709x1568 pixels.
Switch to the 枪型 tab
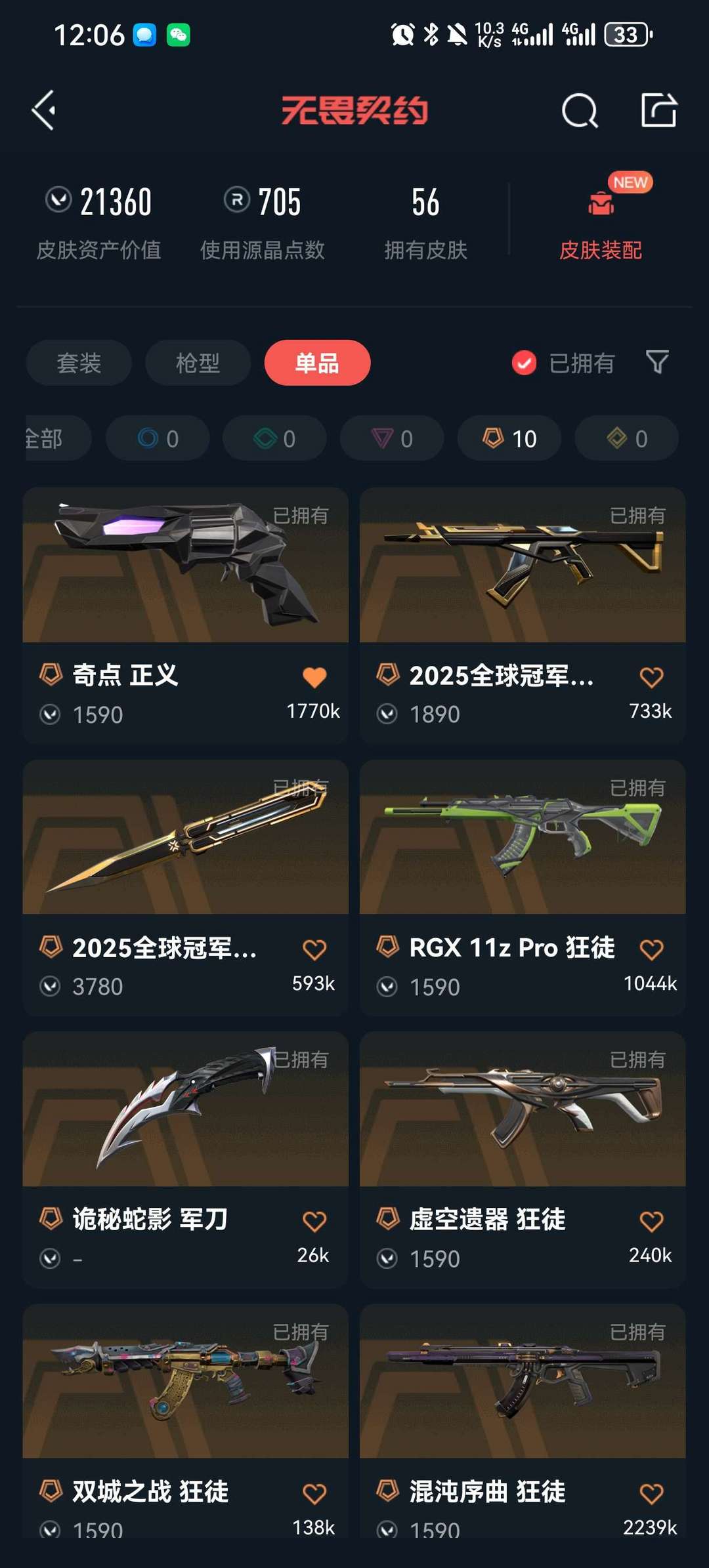[x=198, y=363]
